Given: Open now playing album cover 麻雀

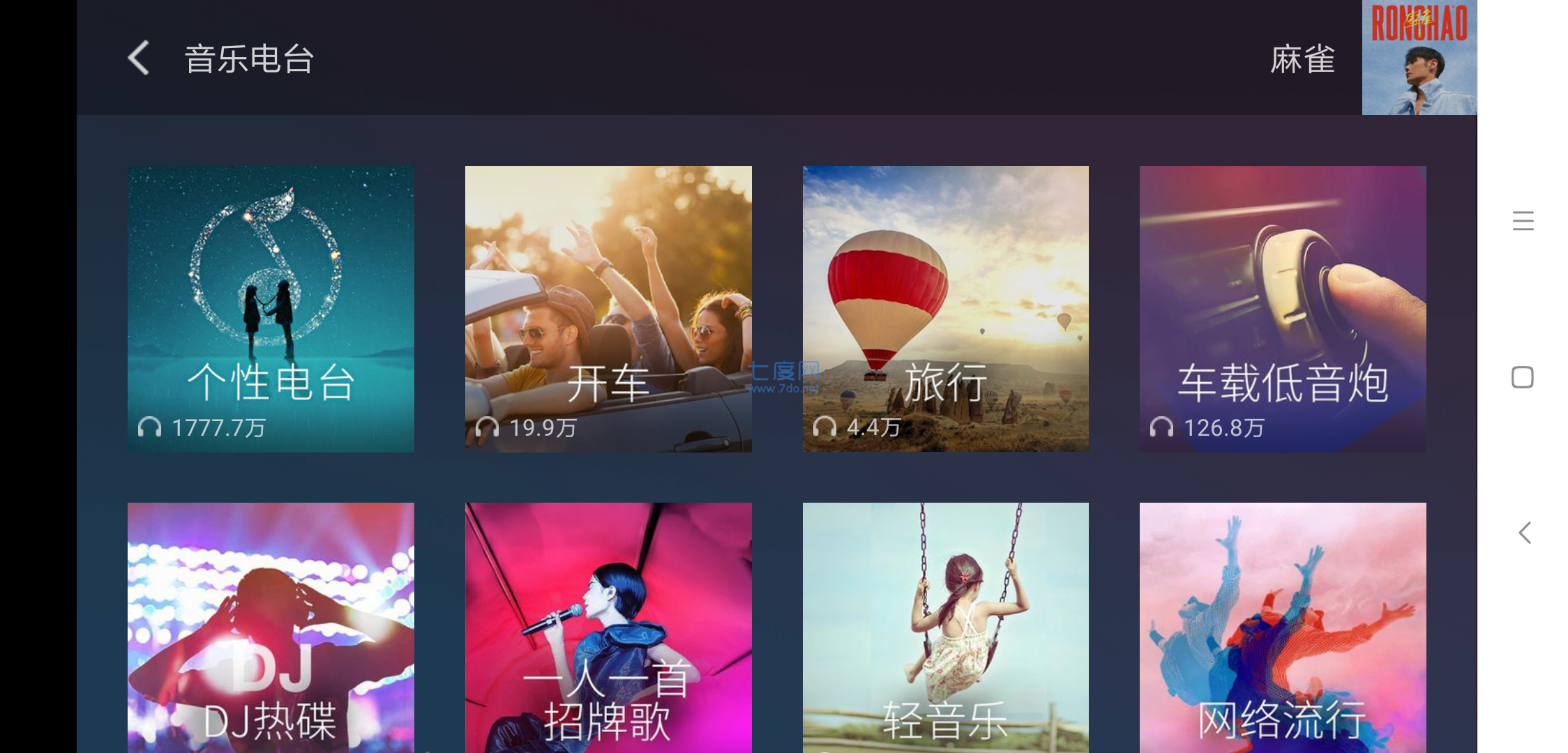Looking at the screenshot, I should pyautogui.click(x=1419, y=58).
